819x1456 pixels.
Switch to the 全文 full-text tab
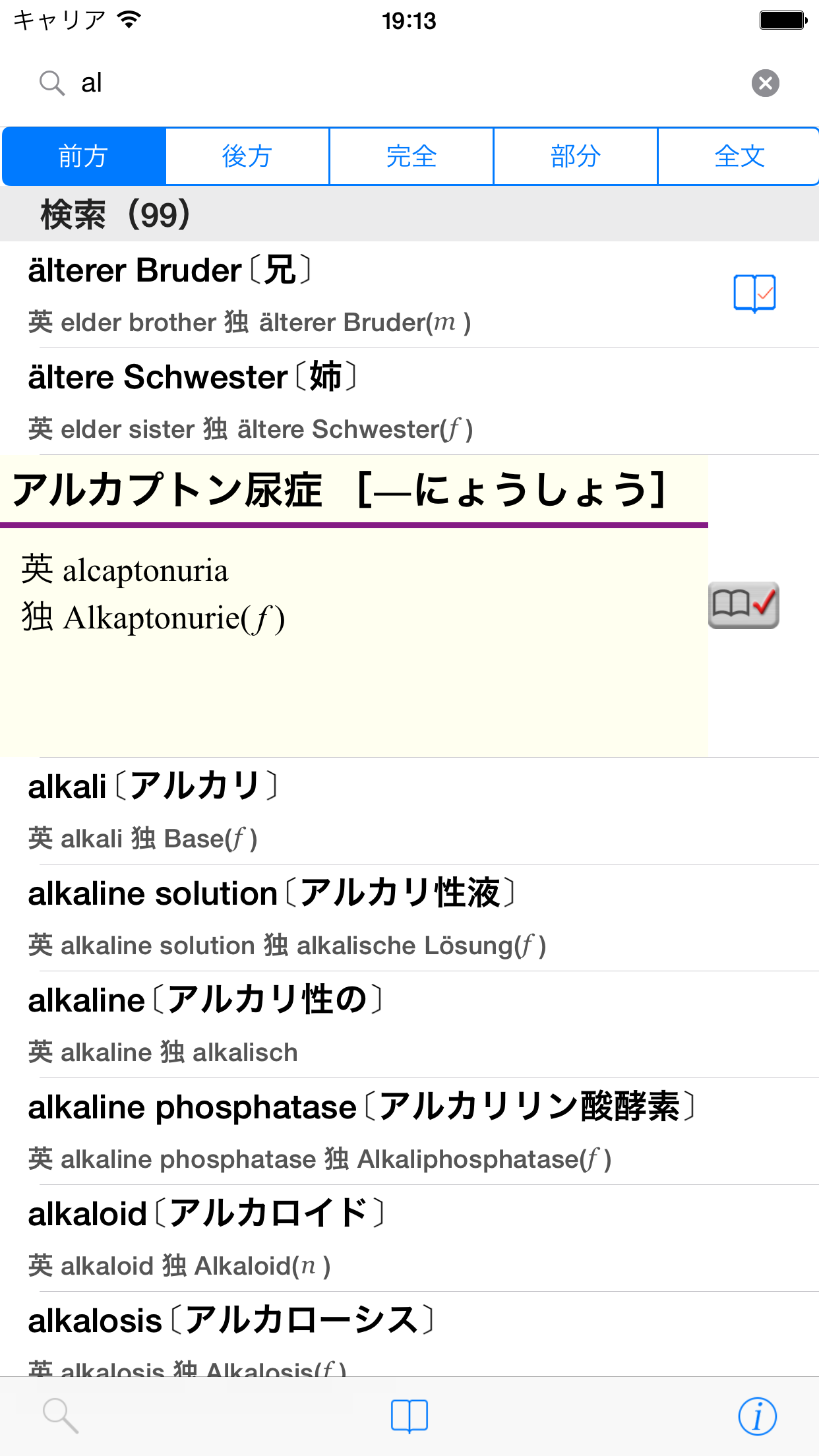pyautogui.click(x=739, y=156)
